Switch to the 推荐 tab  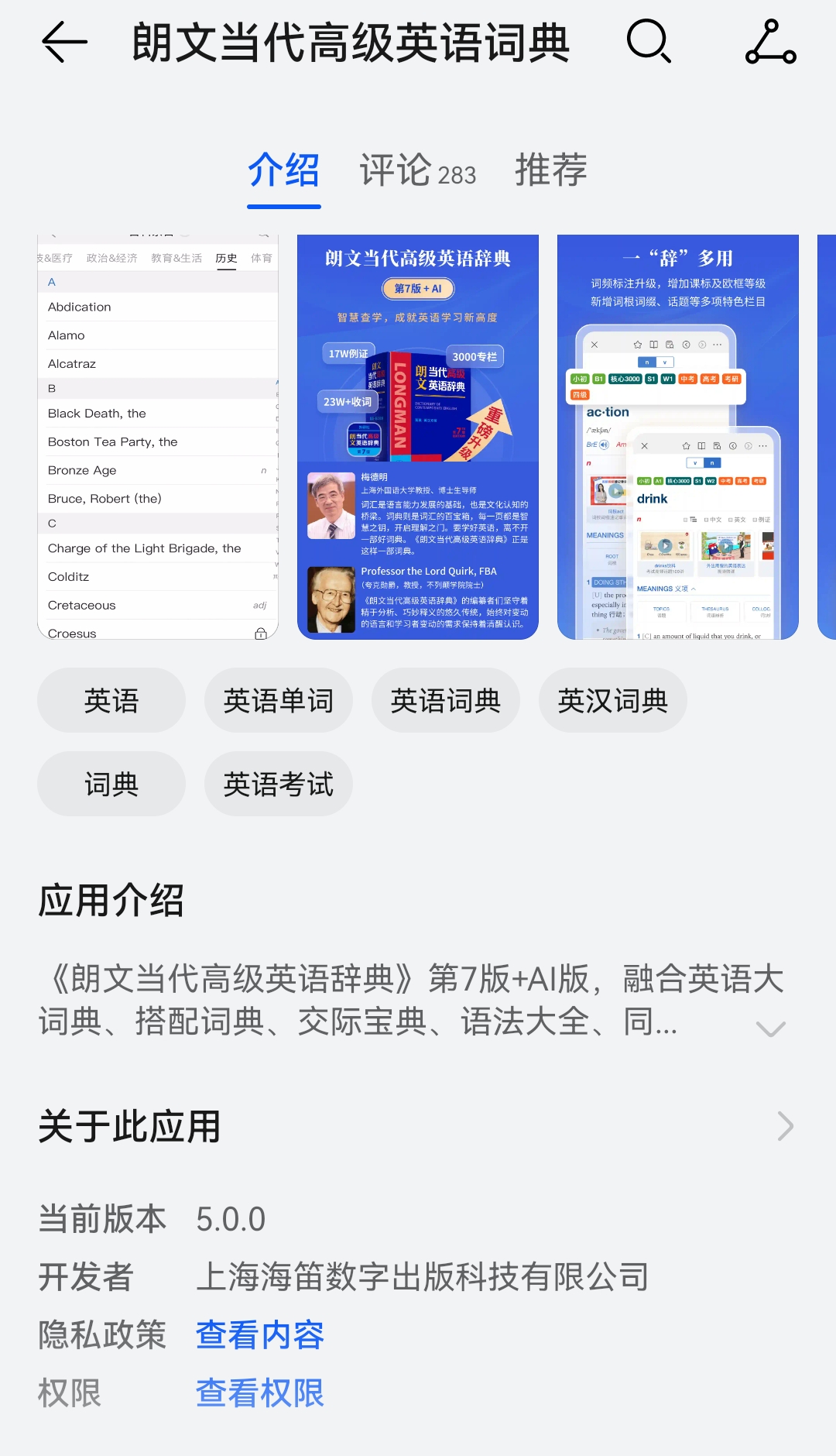coord(551,170)
